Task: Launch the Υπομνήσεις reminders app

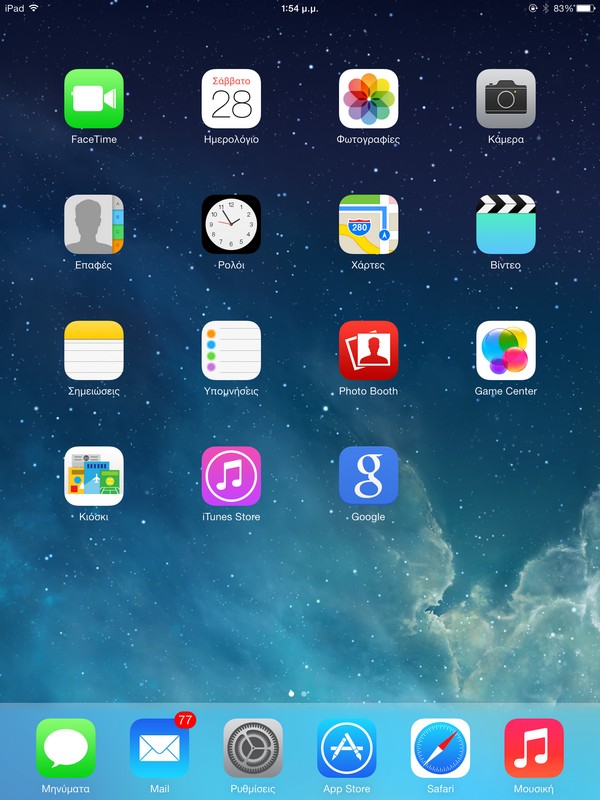Action: (231, 350)
